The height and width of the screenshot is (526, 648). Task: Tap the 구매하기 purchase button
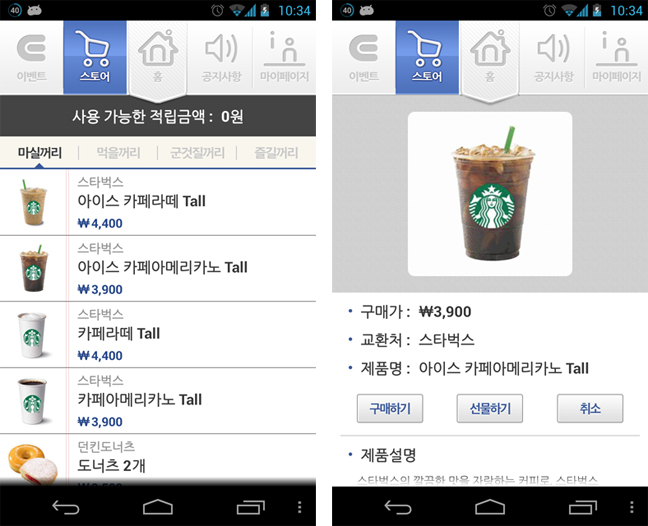click(390, 408)
